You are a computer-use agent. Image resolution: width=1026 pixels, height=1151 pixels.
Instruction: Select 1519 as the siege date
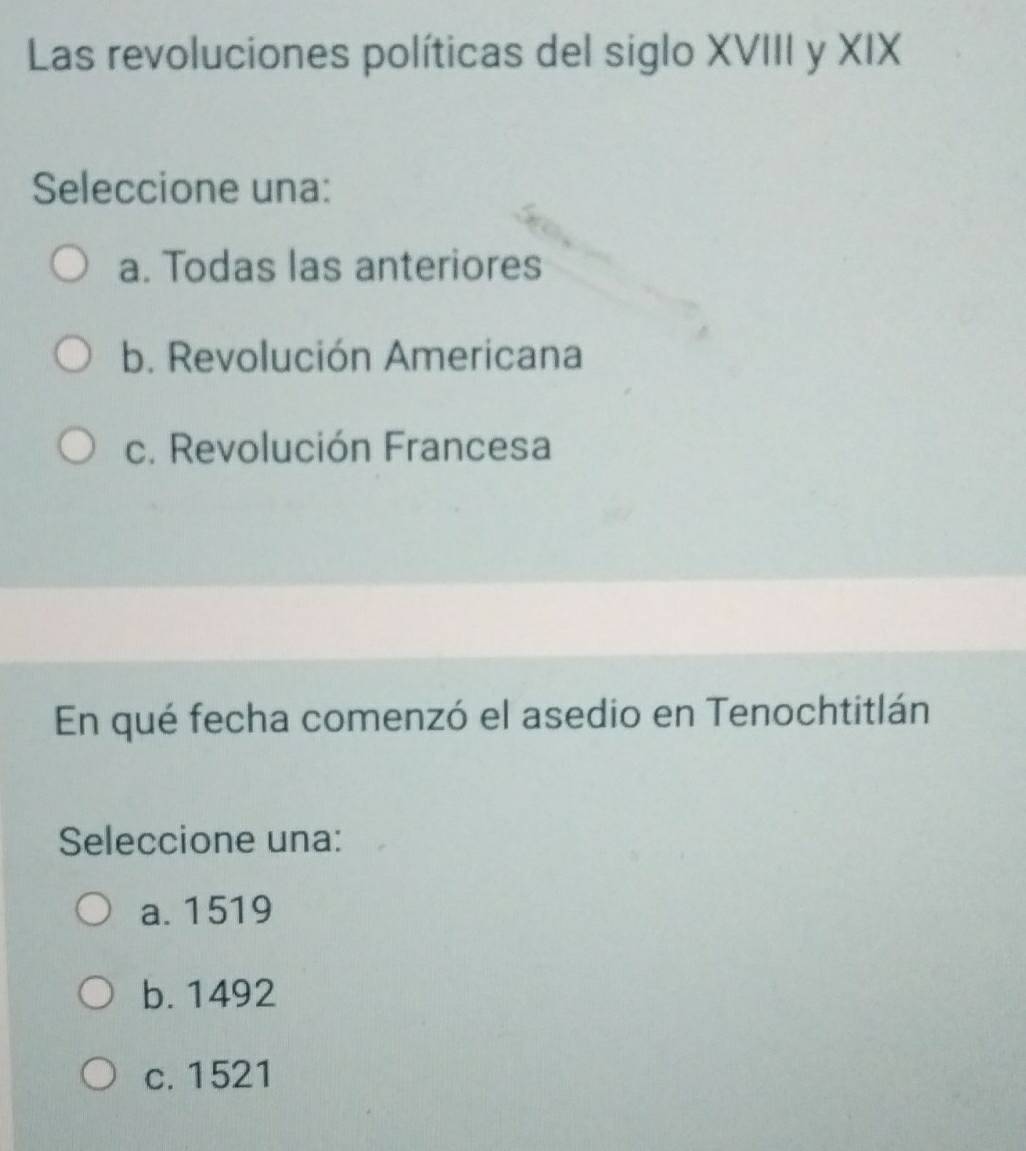click(93, 911)
